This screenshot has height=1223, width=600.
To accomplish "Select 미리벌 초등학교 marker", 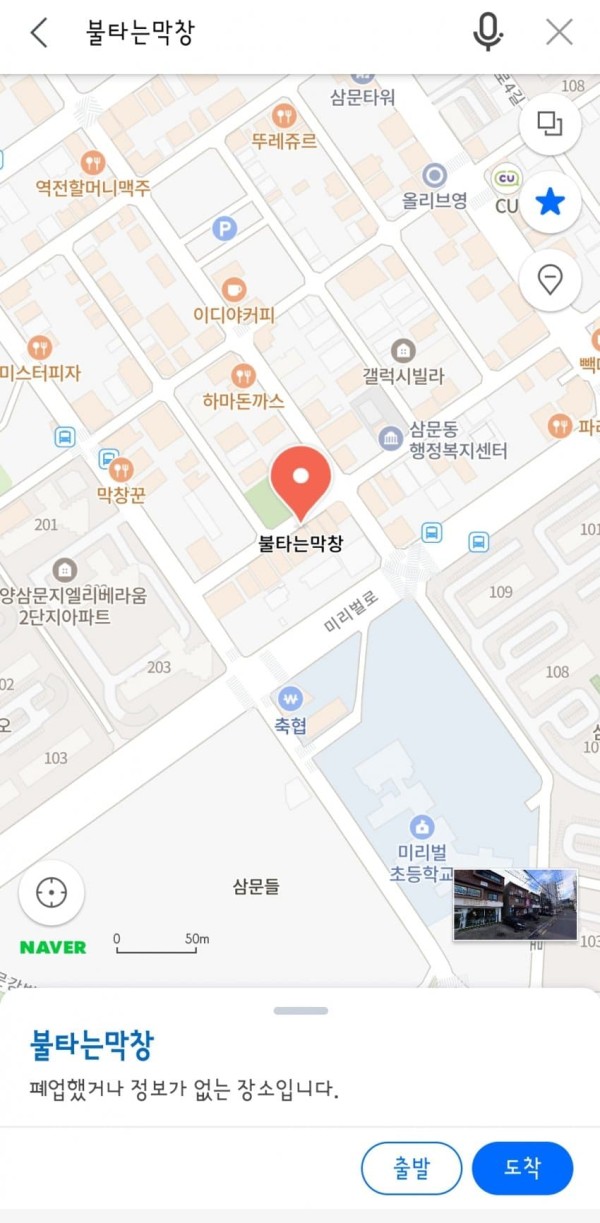I will 422,827.
